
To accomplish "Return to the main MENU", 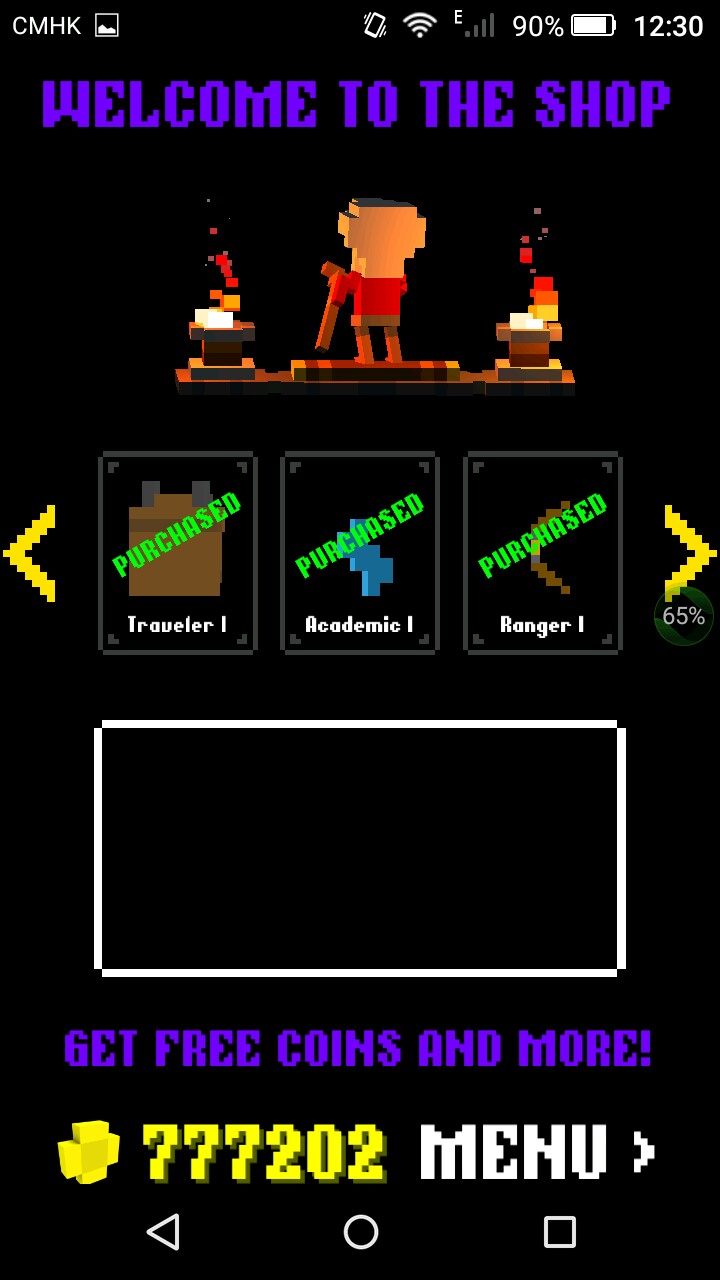I will point(535,1152).
